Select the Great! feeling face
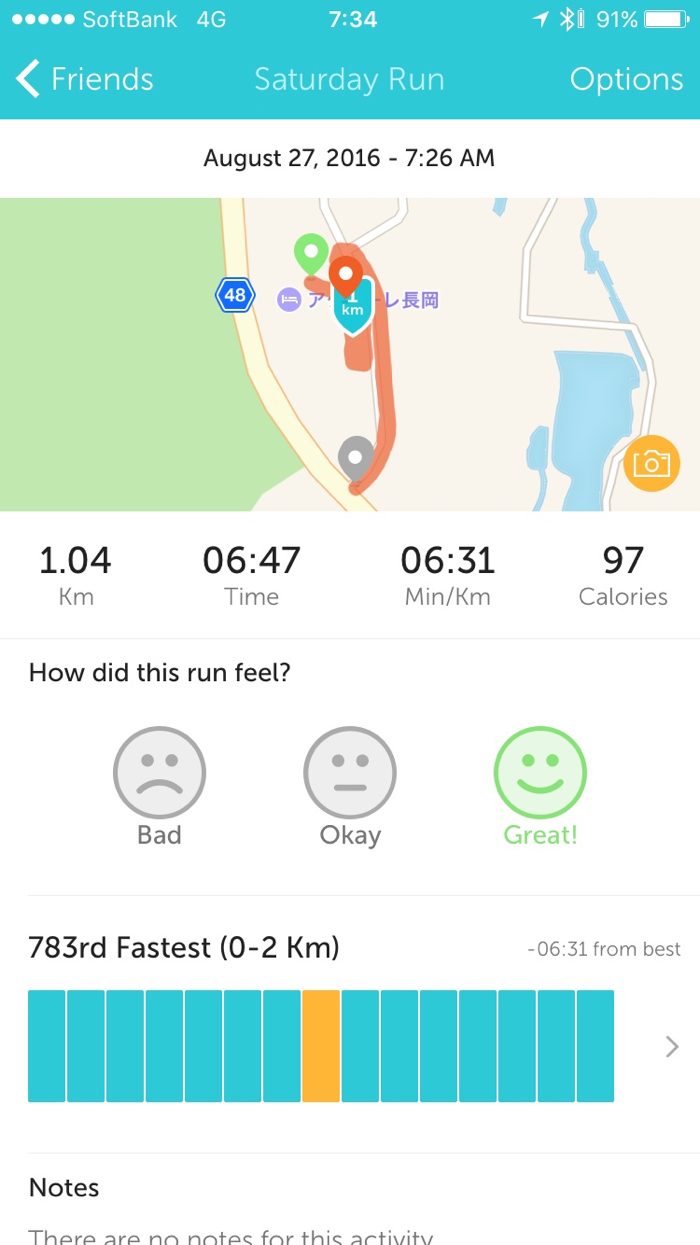The image size is (700, 1245). point(540,773)
